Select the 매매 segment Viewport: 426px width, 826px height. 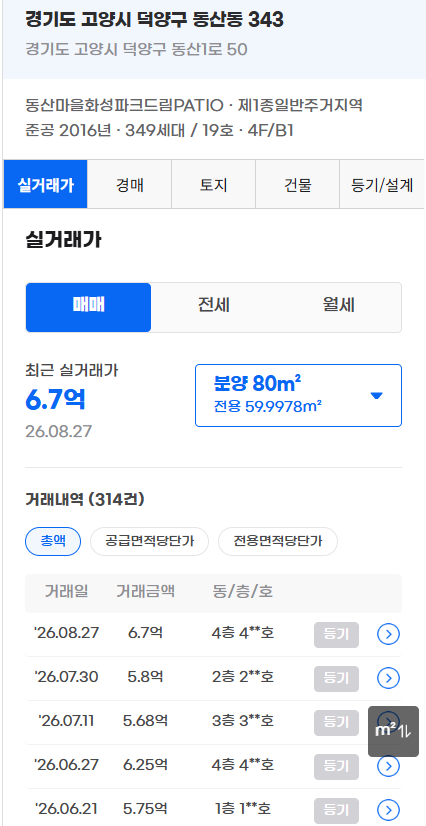88,307
